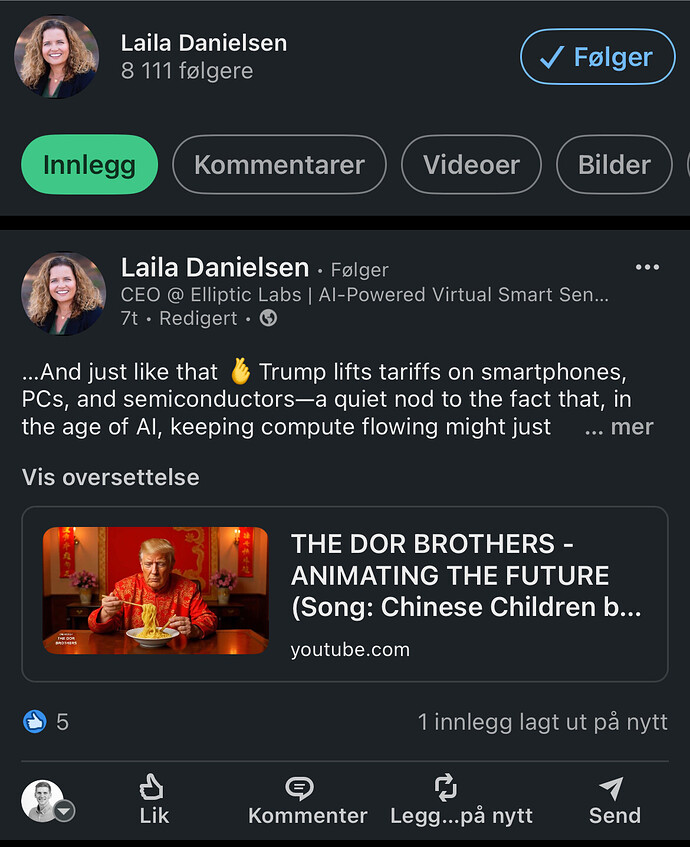Repost with the "Legg...på nytt" button
690x847 pixels.
(461, 799)
